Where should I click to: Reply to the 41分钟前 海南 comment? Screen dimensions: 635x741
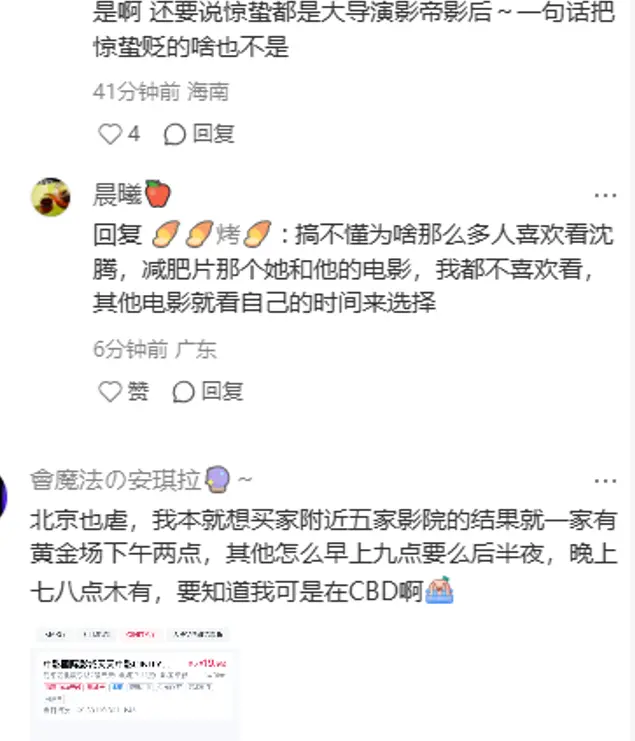[199, 133]
